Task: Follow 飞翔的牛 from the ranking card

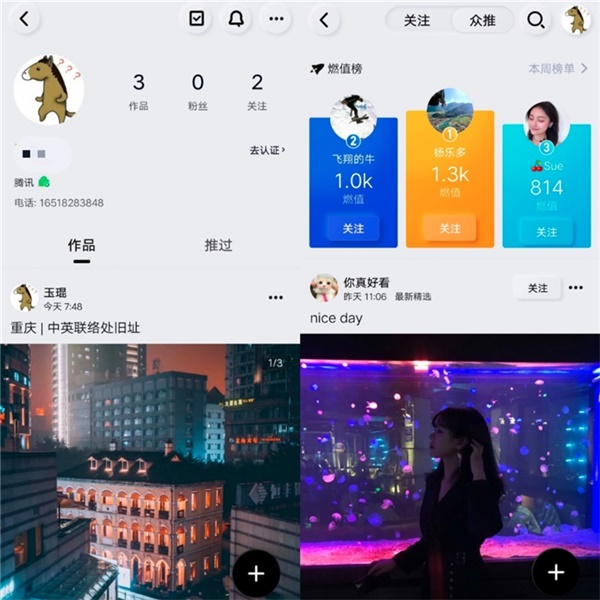Action: pyautogui.click(x=353, y=228)
